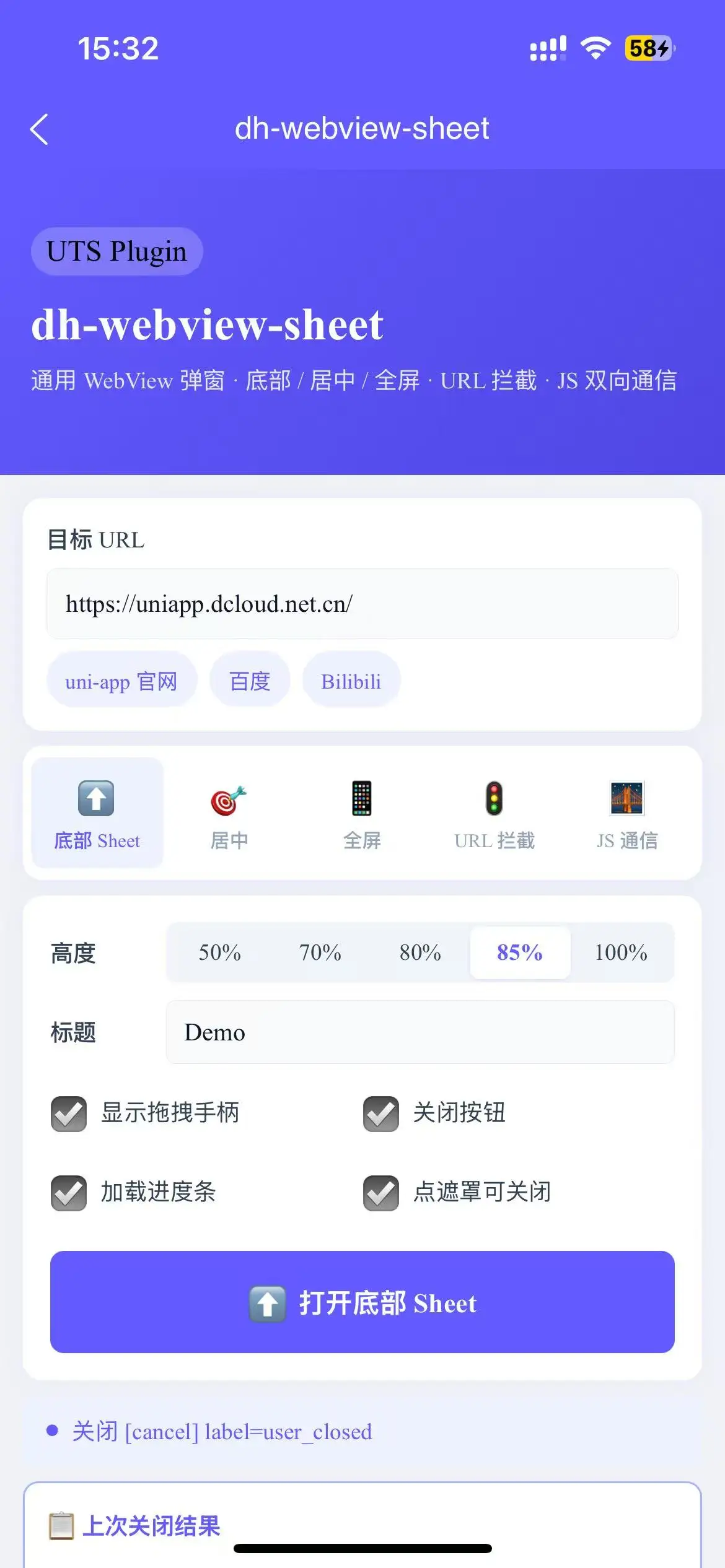The height and width of the screenshot is (1568, 725).
Task: Select the 底部 Sheet mode tab
Action: click(x=97, y=813)
